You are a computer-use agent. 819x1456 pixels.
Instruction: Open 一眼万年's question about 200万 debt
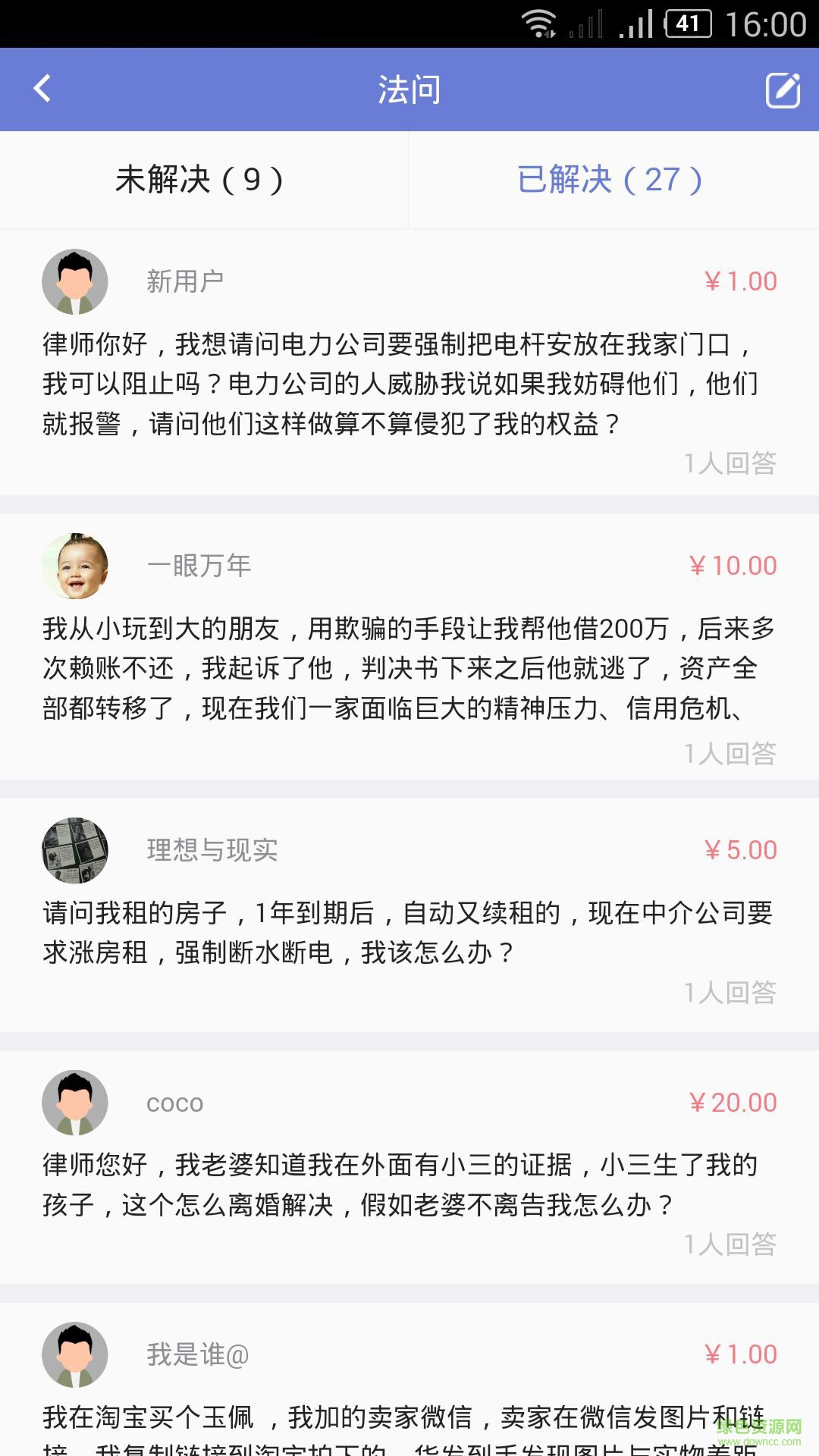pos(402,667)
